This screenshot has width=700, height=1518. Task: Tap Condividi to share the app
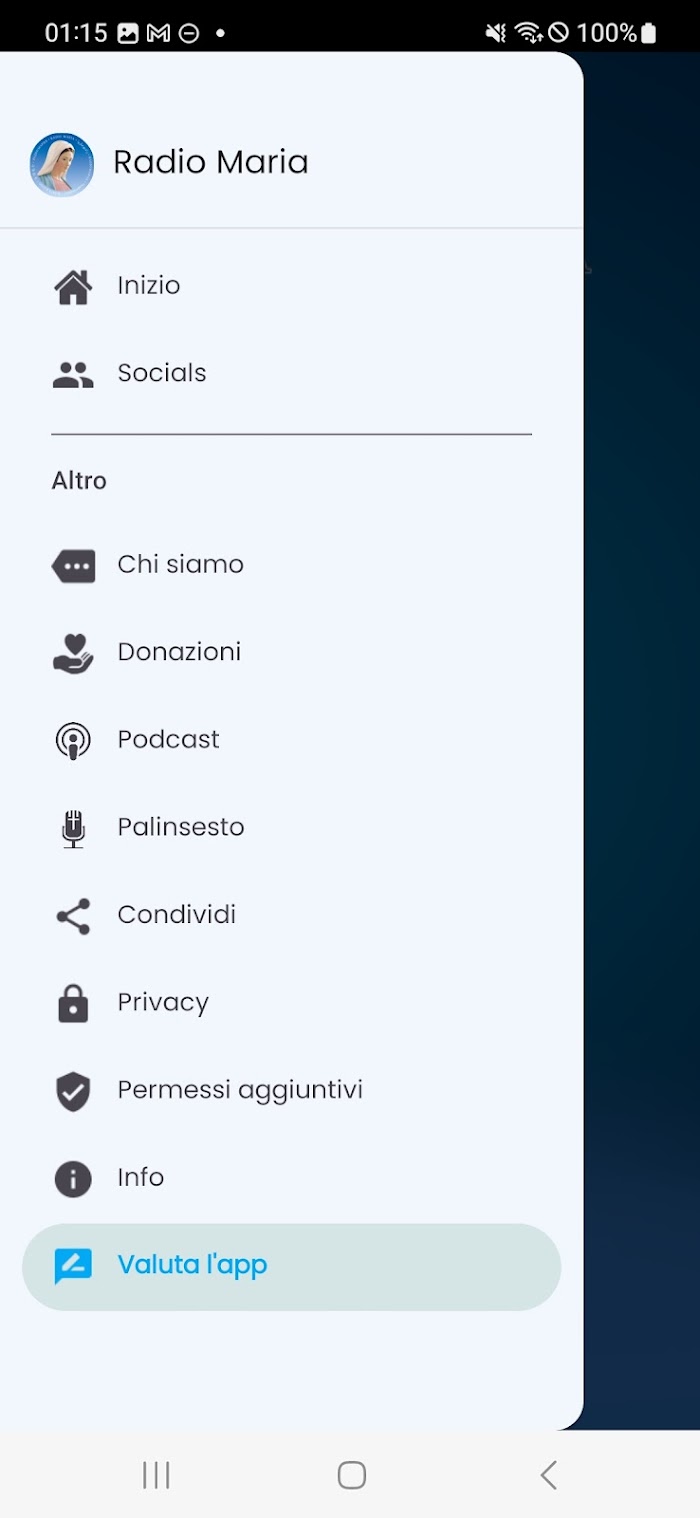[291, 916]
